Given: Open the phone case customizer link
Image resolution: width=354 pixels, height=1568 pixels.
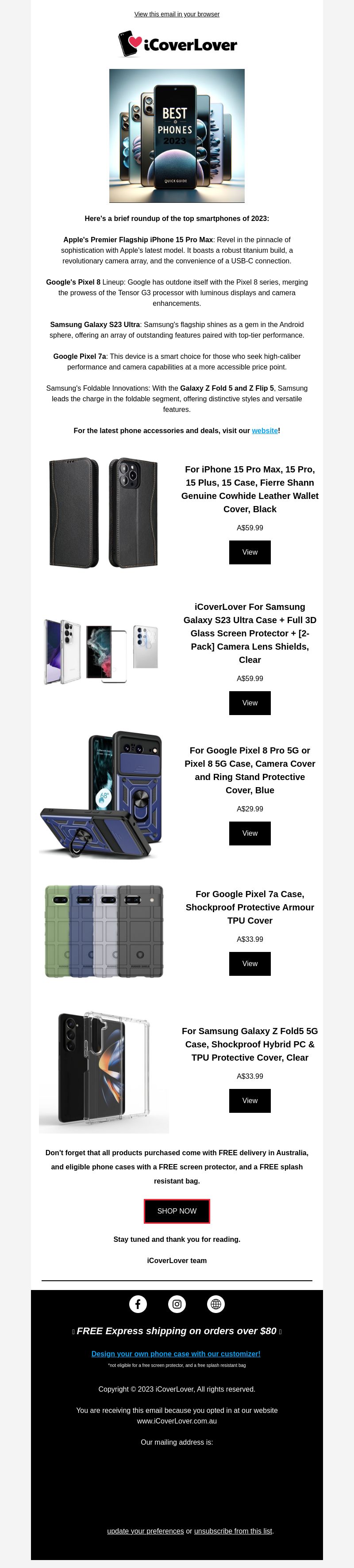Looking at the screenshot, I should click(x=176, y=1354).
